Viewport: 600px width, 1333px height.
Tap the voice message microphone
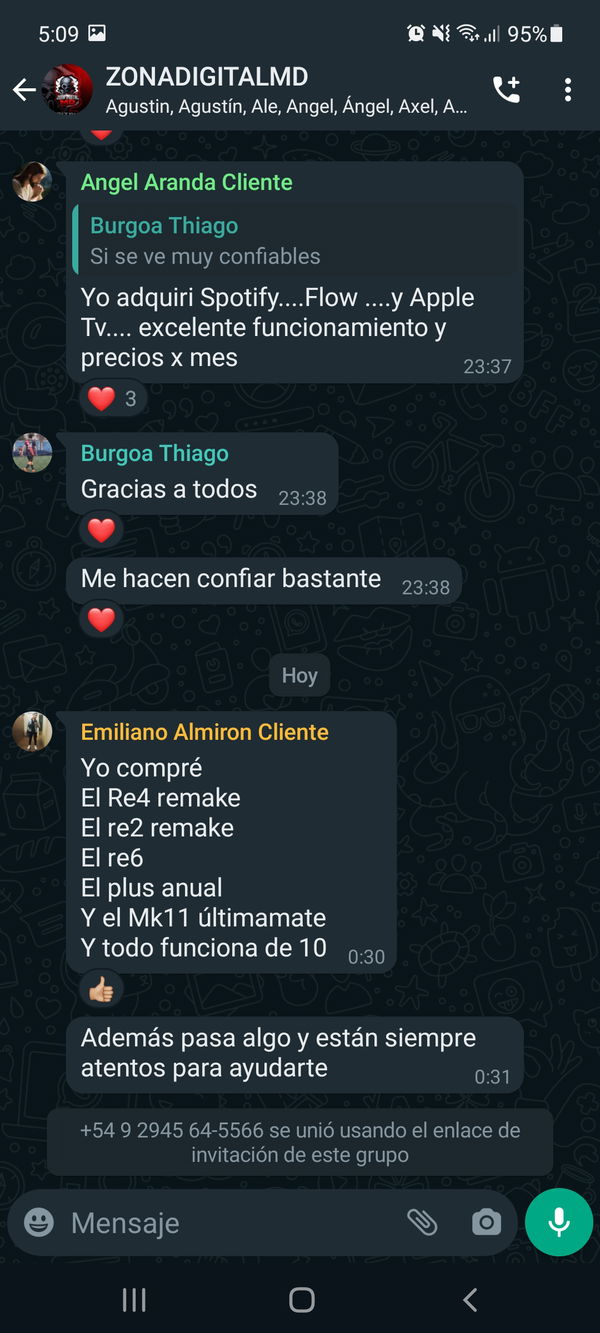click(x=559, y=1222)
